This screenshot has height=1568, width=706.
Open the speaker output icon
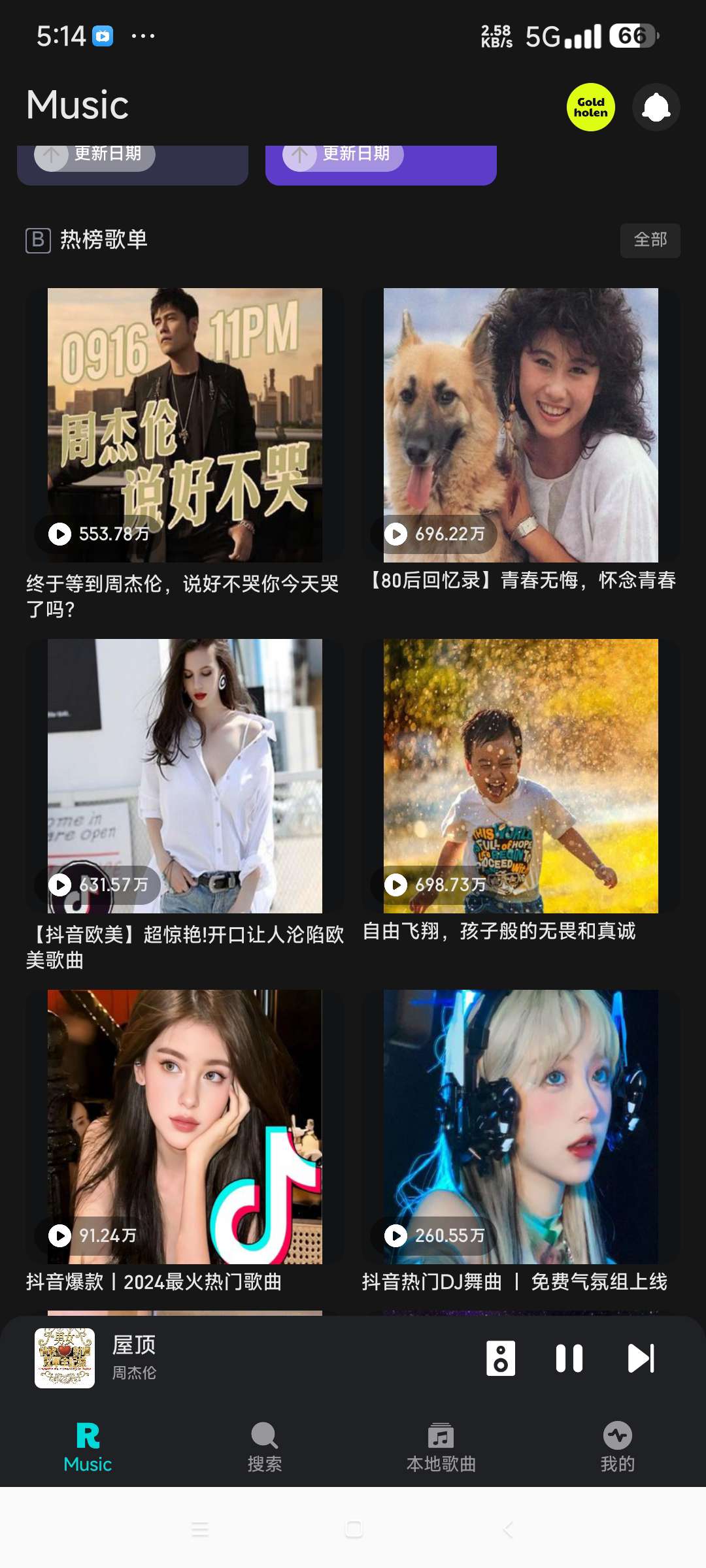coord(501,1359)
